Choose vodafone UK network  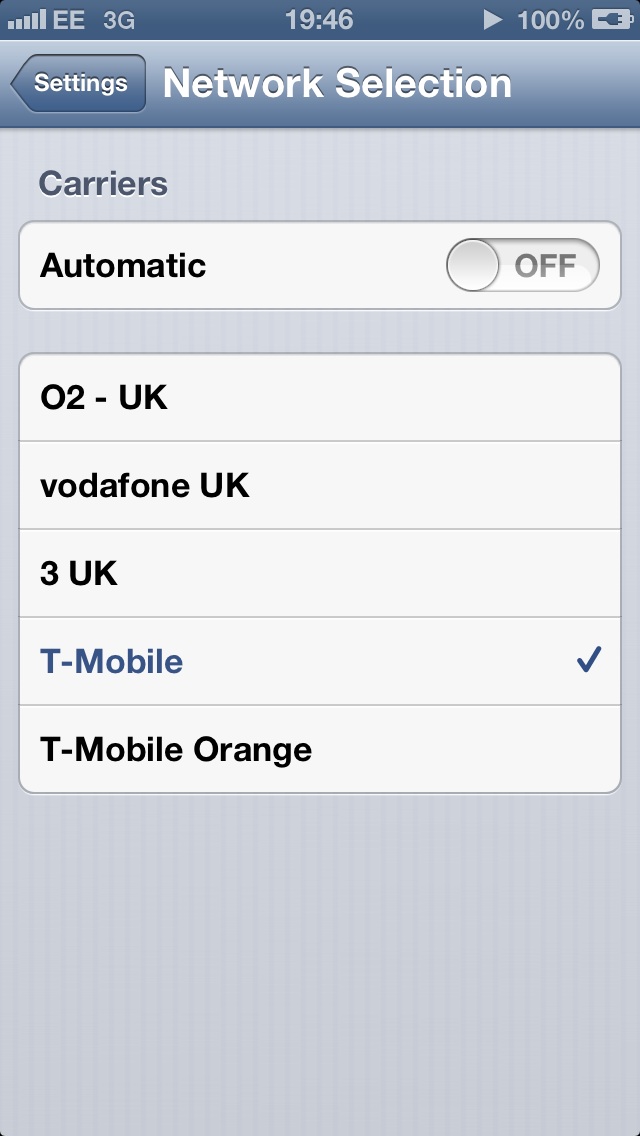320,486
